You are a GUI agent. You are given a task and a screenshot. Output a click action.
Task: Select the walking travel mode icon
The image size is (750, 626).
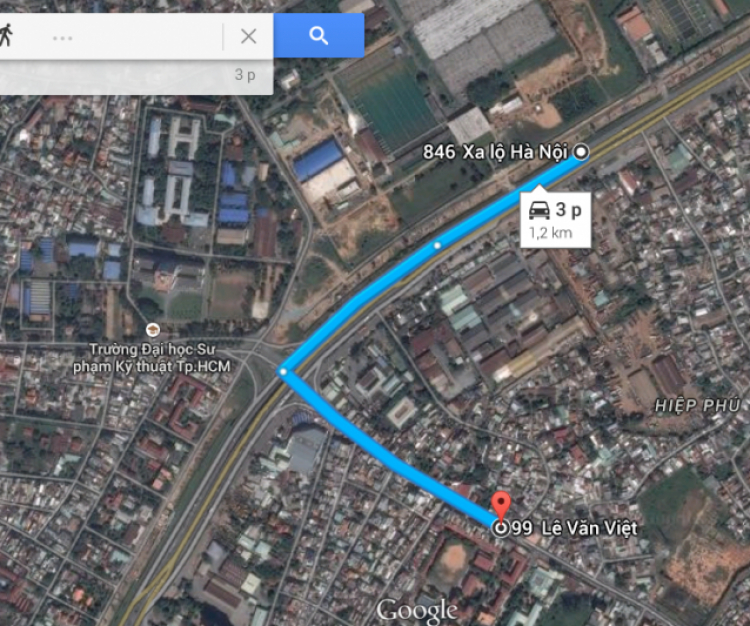[6, 37]
